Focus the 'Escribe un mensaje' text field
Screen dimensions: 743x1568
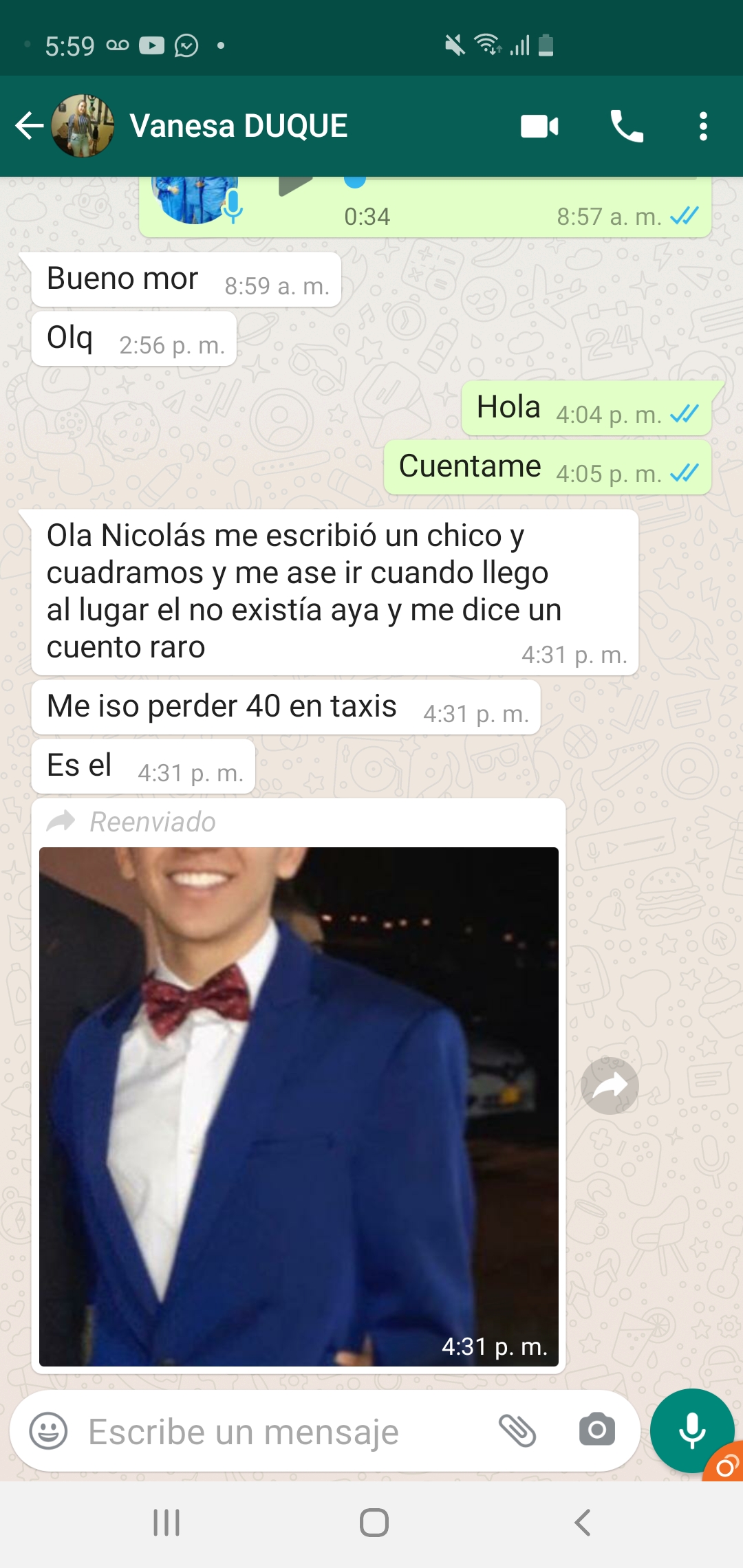[x=275, y=1432]
